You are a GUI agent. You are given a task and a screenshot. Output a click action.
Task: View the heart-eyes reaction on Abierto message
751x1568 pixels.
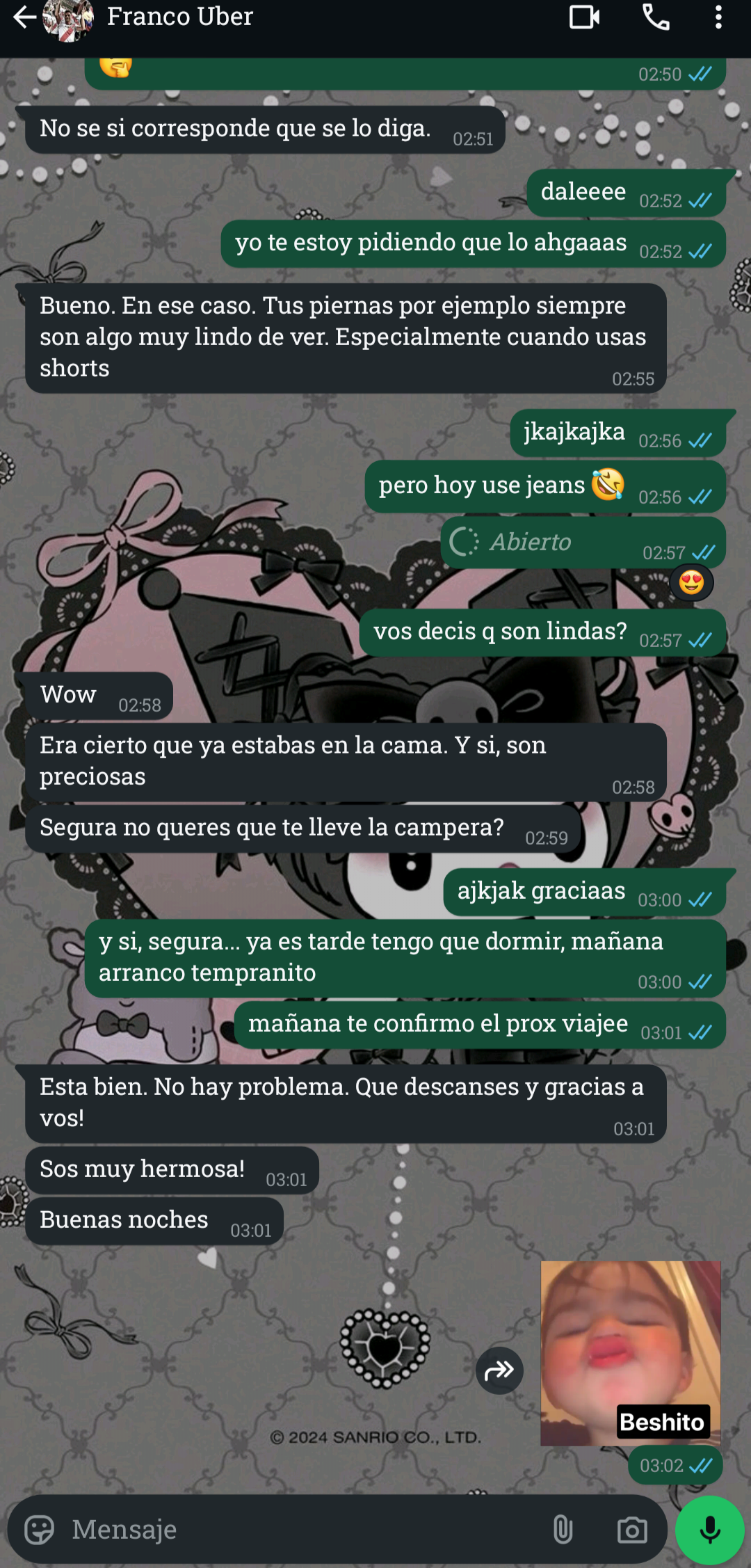point(691,582)
